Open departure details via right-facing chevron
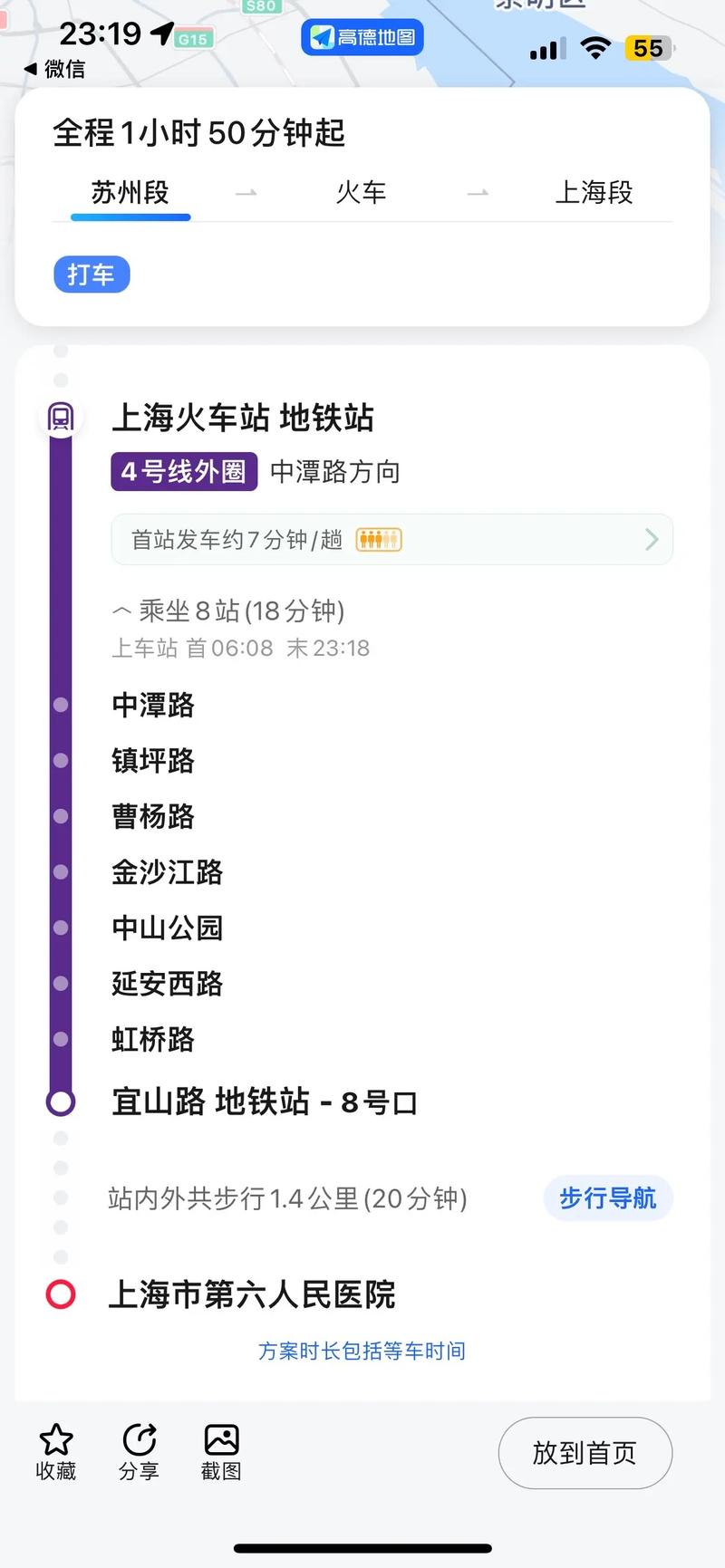 pos(651,539)
